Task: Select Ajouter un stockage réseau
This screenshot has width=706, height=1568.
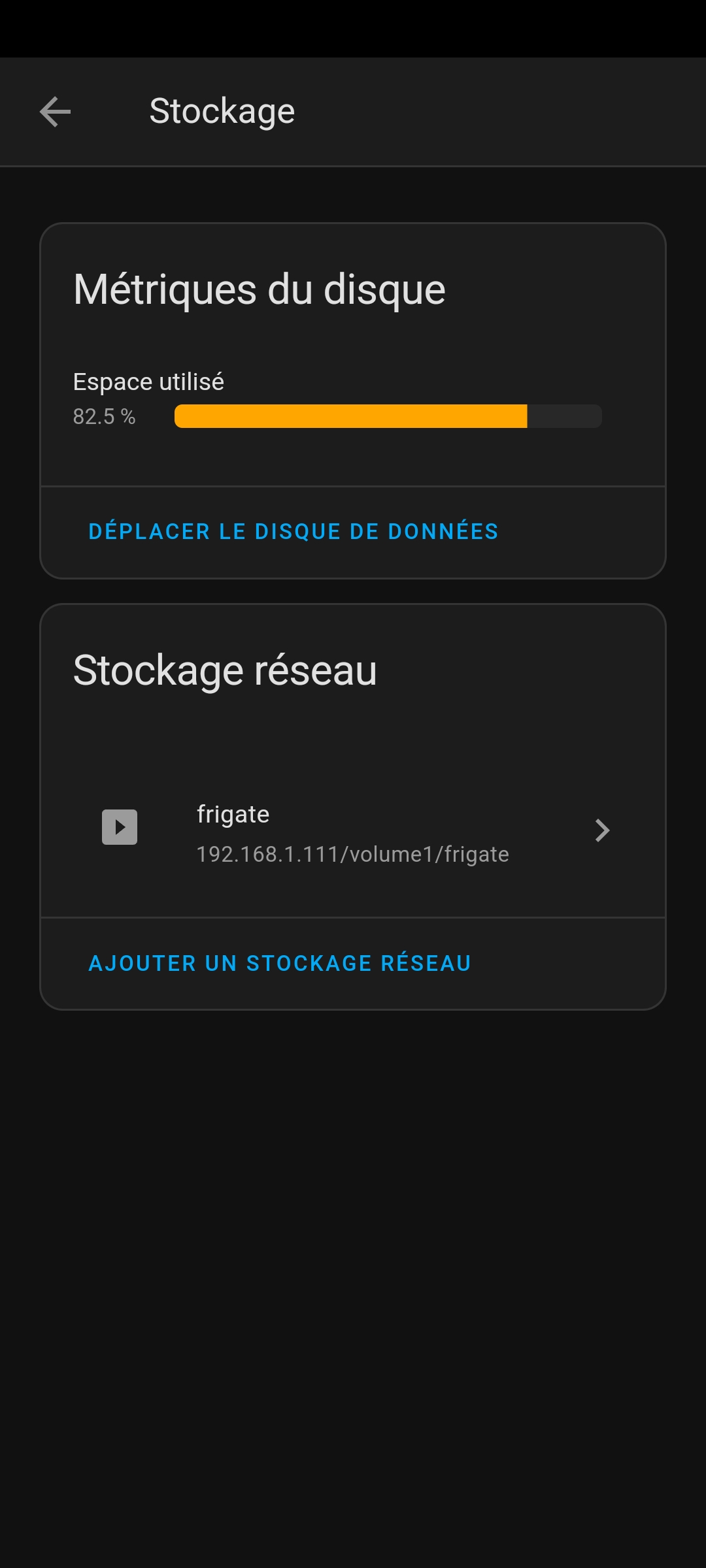Action: (x=280, y=964)
